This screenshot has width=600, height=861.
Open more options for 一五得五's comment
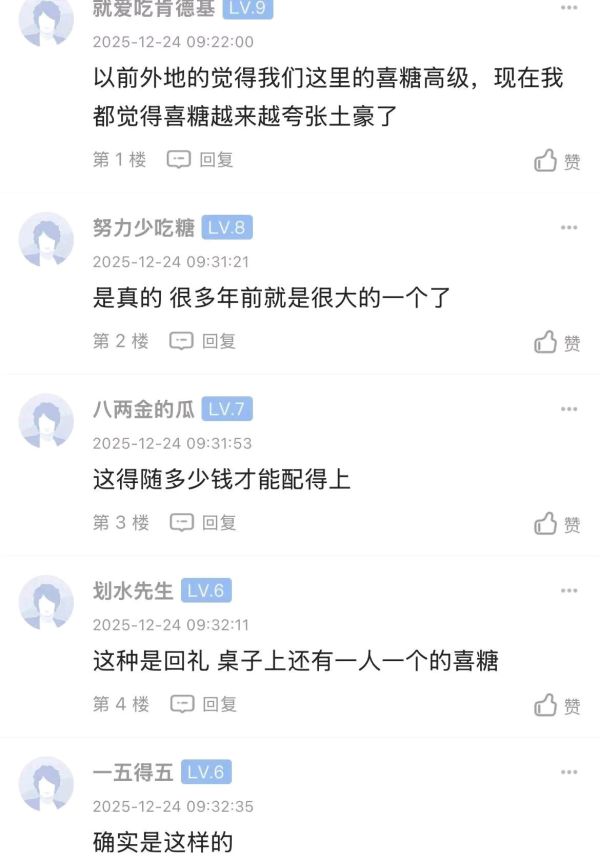[569, 772]
